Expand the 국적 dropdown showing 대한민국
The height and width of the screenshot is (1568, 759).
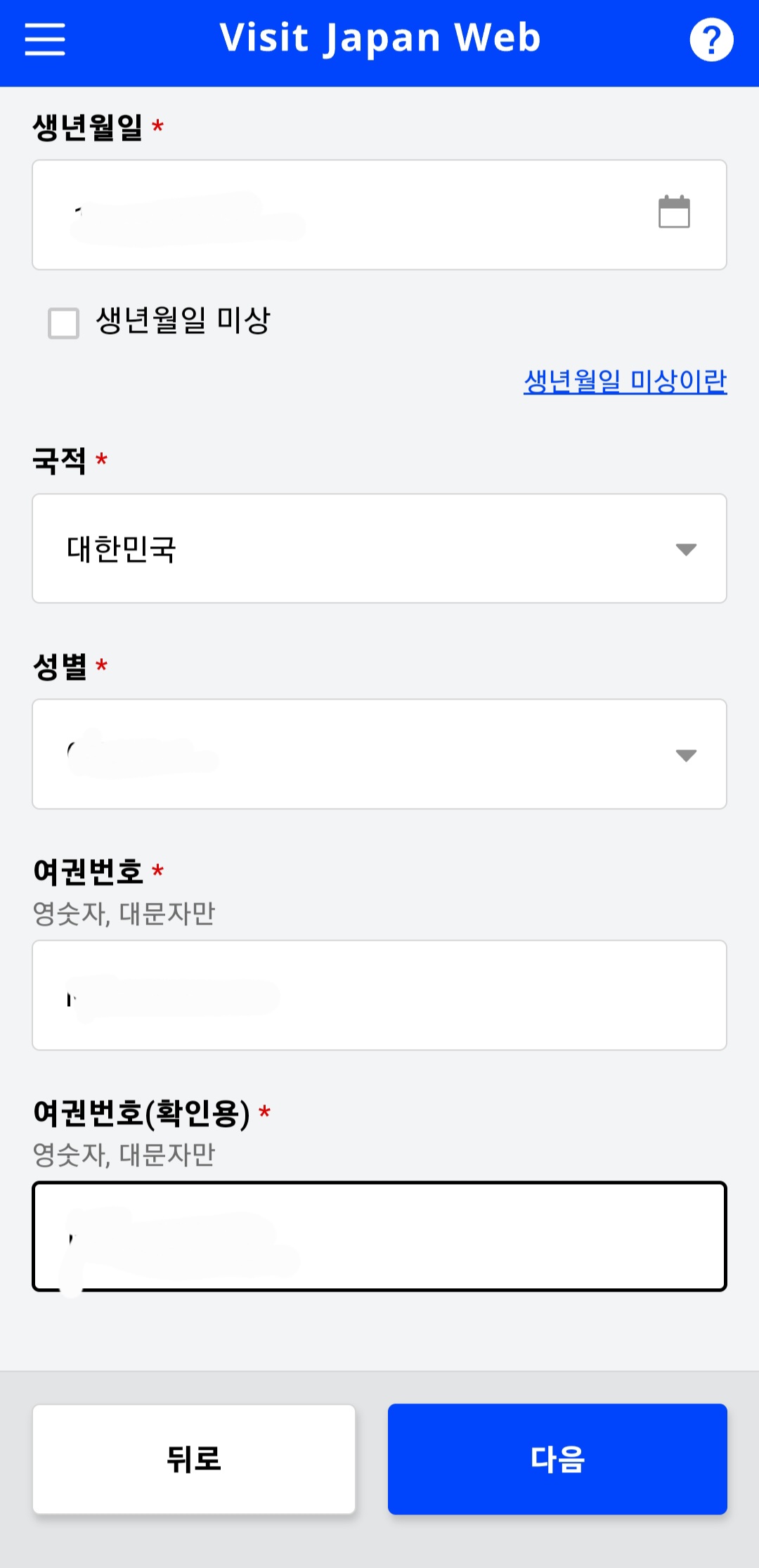pyautogui.click(x=379, y=548)
